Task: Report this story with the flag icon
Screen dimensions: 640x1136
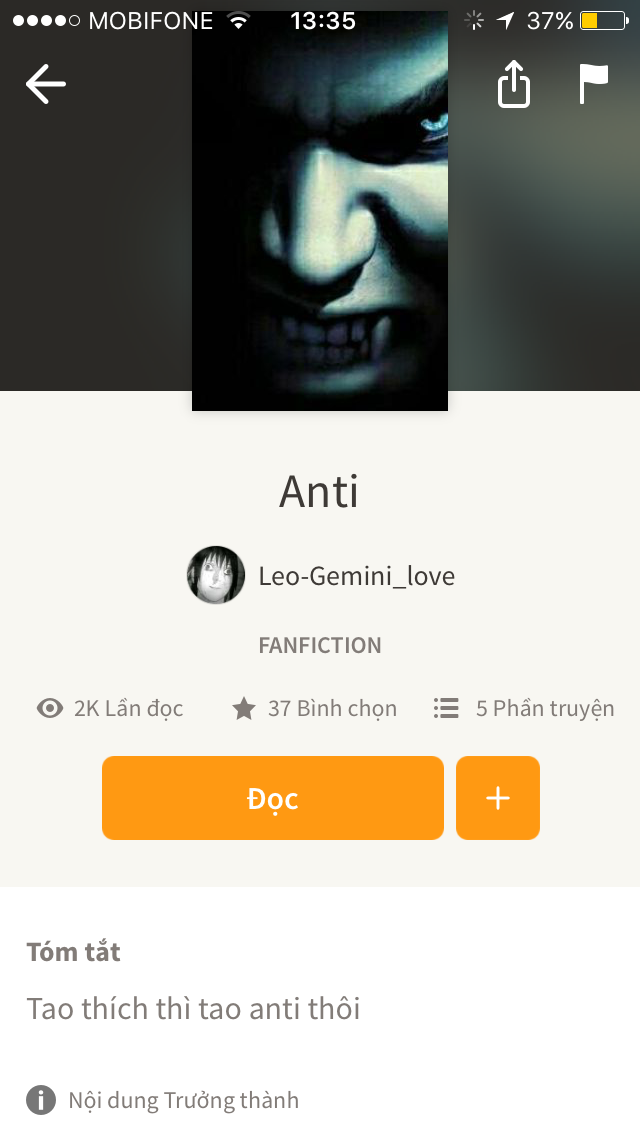Action: pyautogui.click(x=593, y=84)
